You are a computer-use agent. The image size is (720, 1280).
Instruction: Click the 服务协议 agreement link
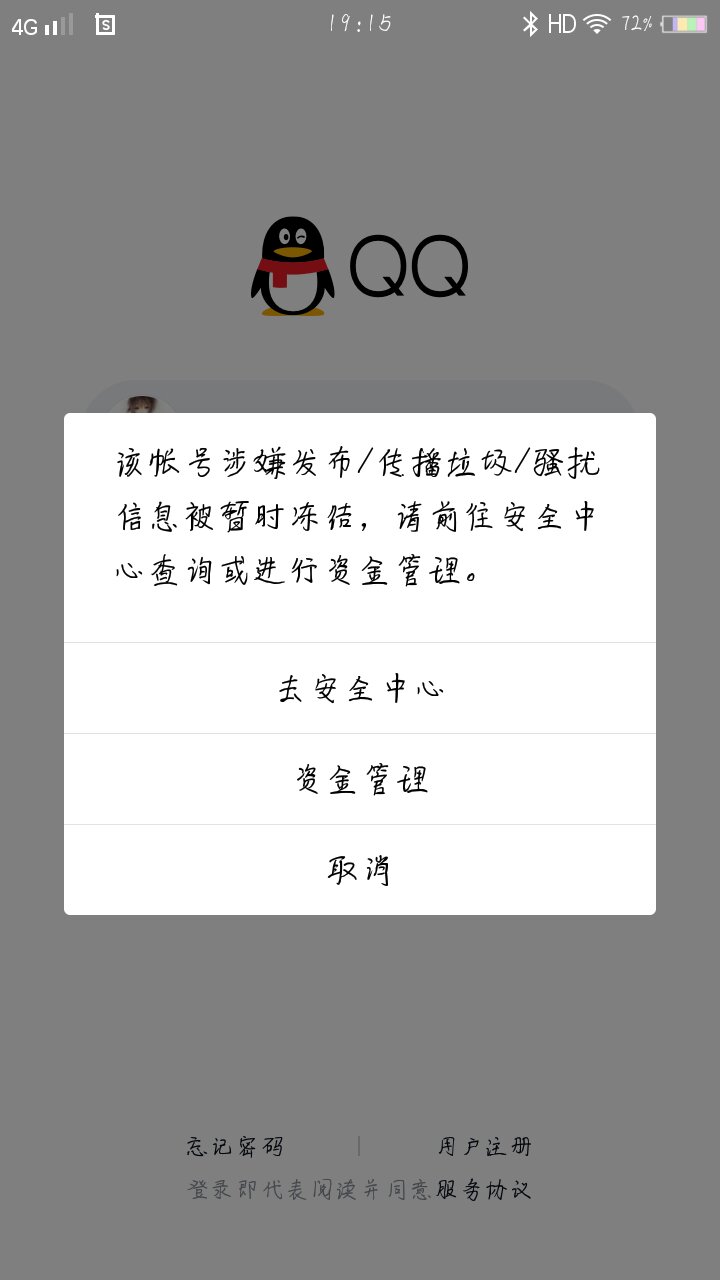483,1190
